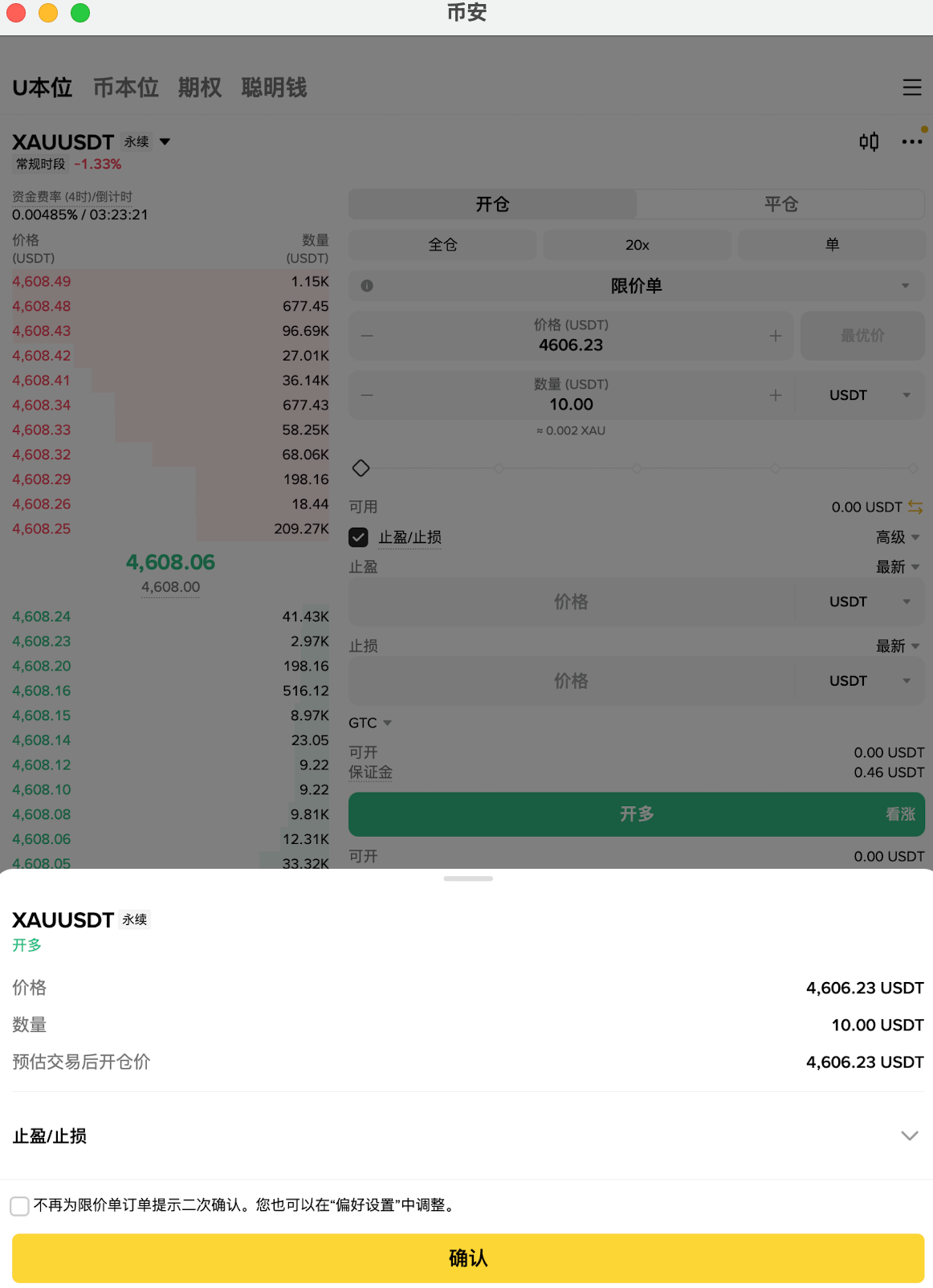933x1288 pixels.
Task: Click the pair comparison icon beside the ellipsis
Action: coord(868,141)
